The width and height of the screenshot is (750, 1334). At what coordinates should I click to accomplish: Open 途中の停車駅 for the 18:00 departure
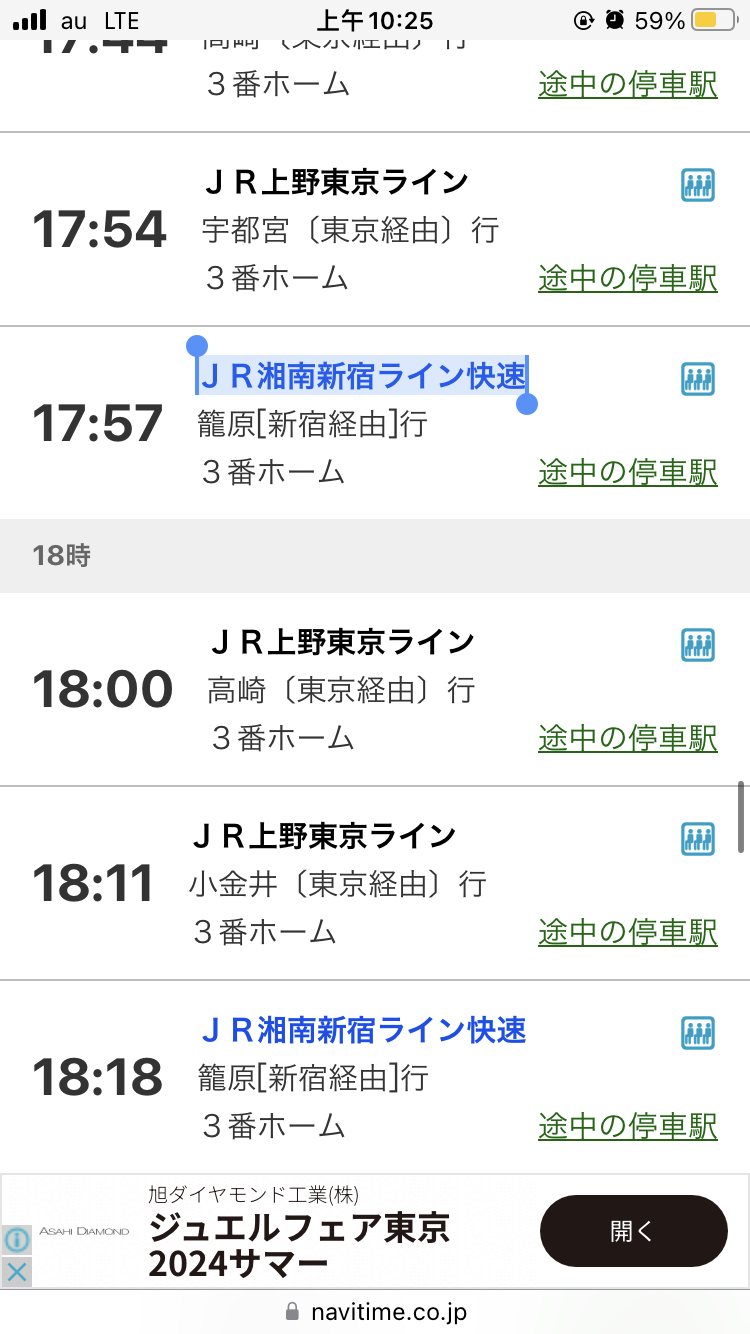[627, 738]
